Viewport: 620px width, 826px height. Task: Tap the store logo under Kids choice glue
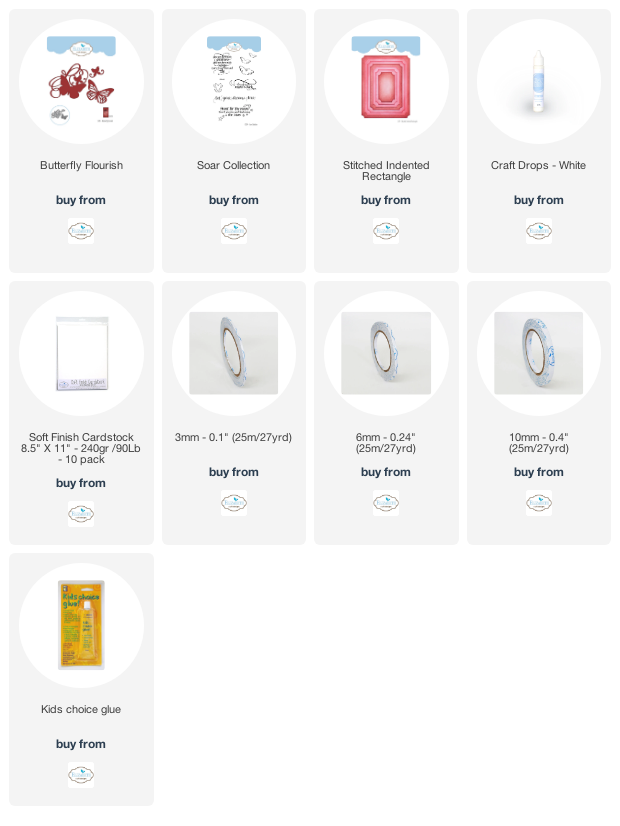pos(81,775)
